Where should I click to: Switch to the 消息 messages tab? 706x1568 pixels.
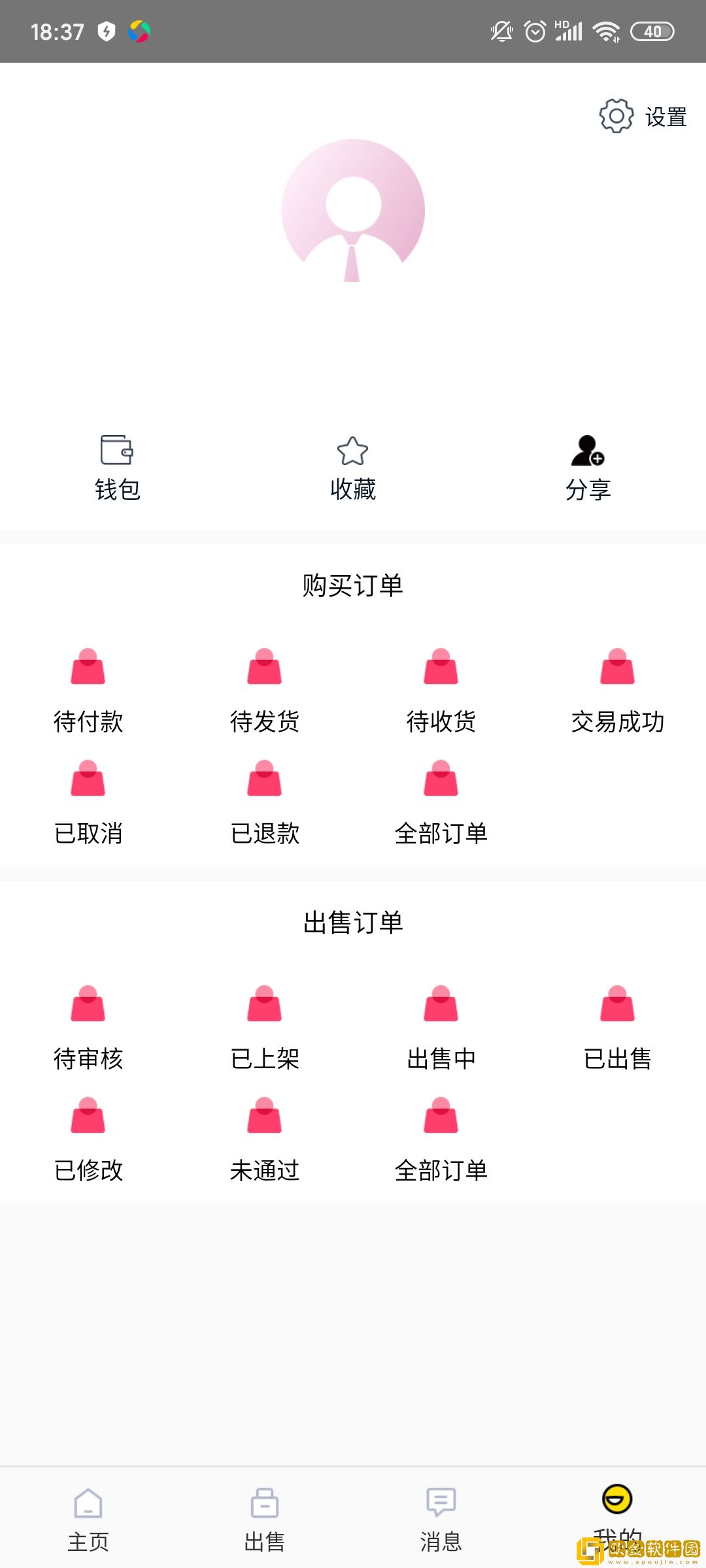pos(441,1520)
